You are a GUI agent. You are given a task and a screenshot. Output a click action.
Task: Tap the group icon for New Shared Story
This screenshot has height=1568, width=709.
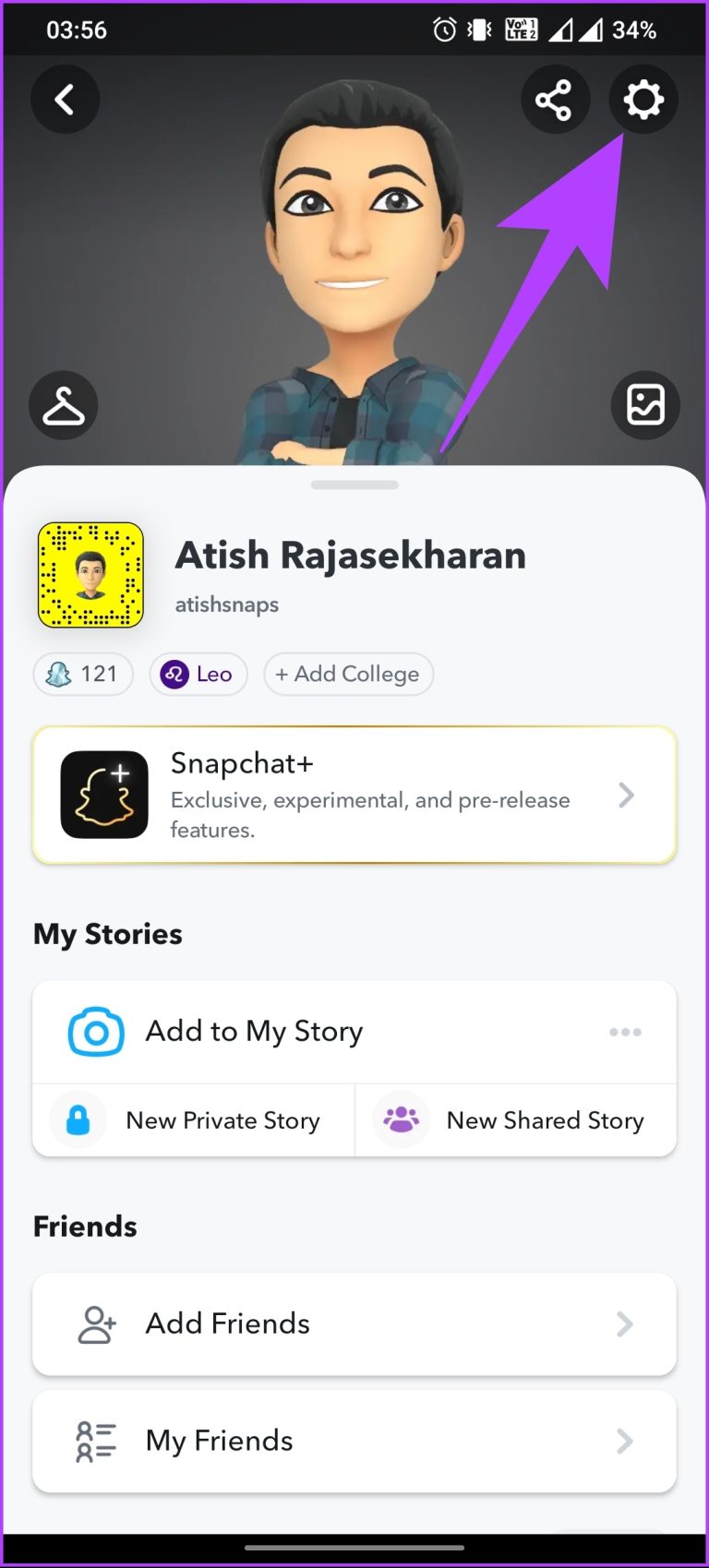coord(400,1119)
